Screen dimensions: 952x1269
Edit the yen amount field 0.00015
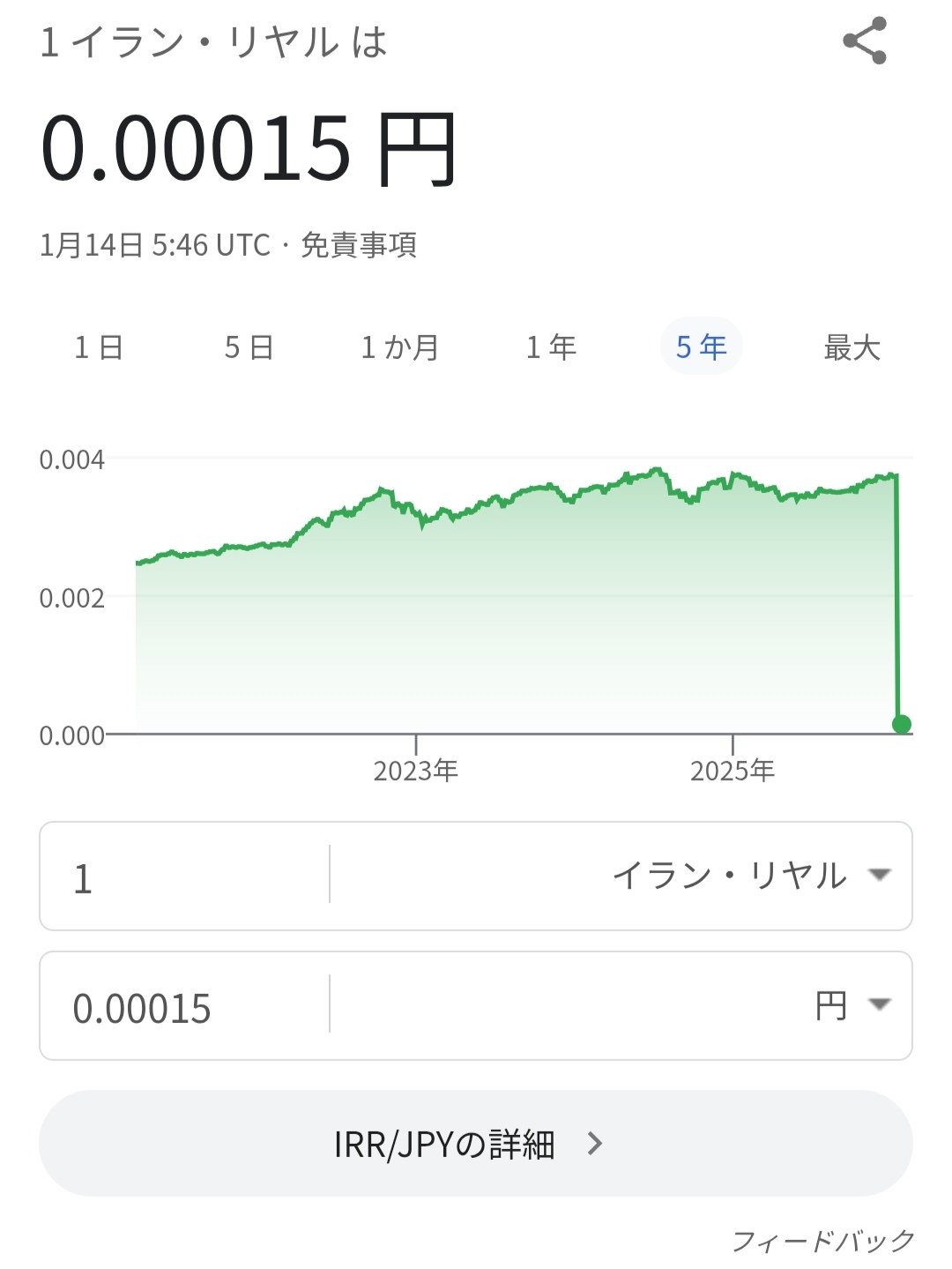point(185,1007)
